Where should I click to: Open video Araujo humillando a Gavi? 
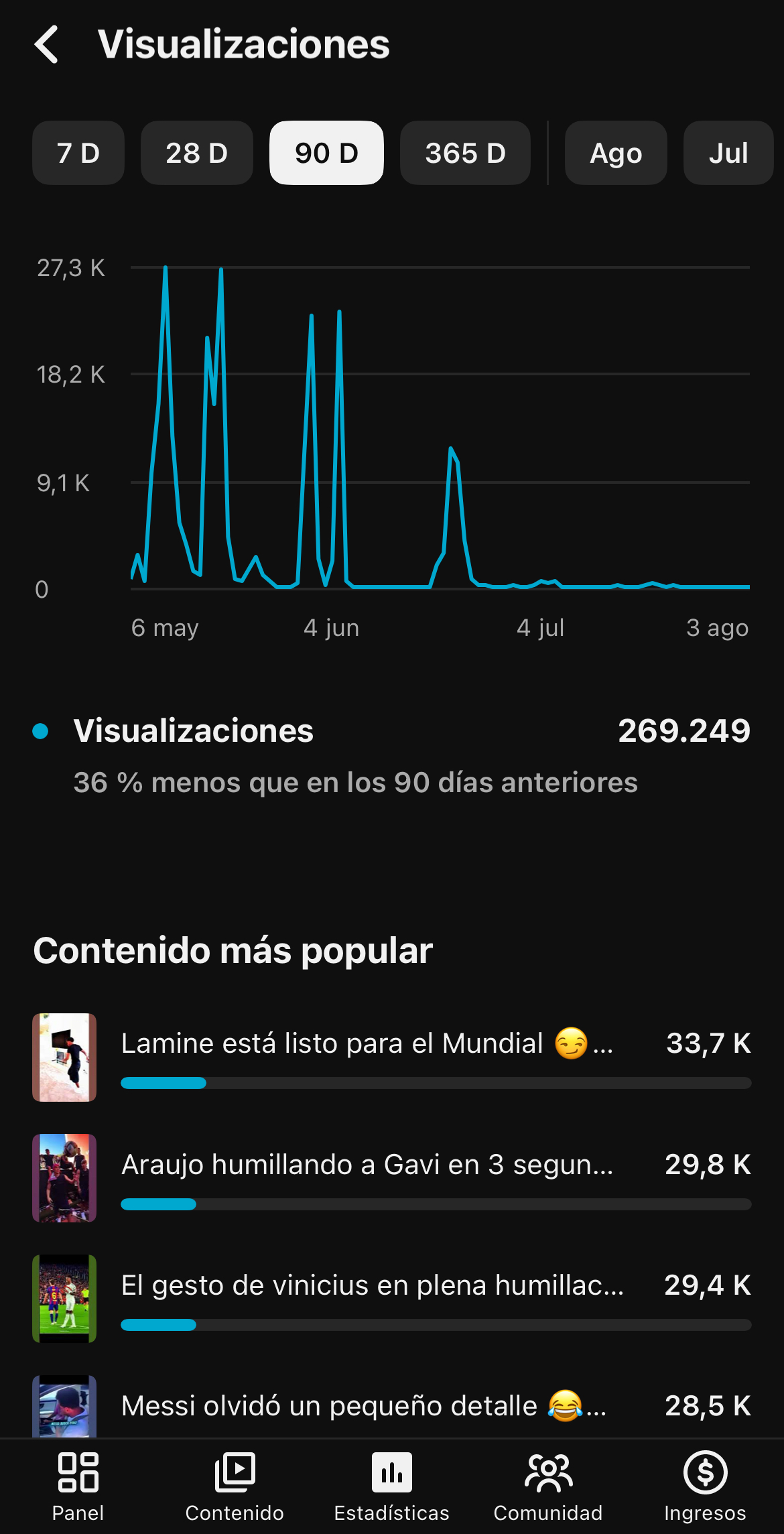pos(392,1178)
